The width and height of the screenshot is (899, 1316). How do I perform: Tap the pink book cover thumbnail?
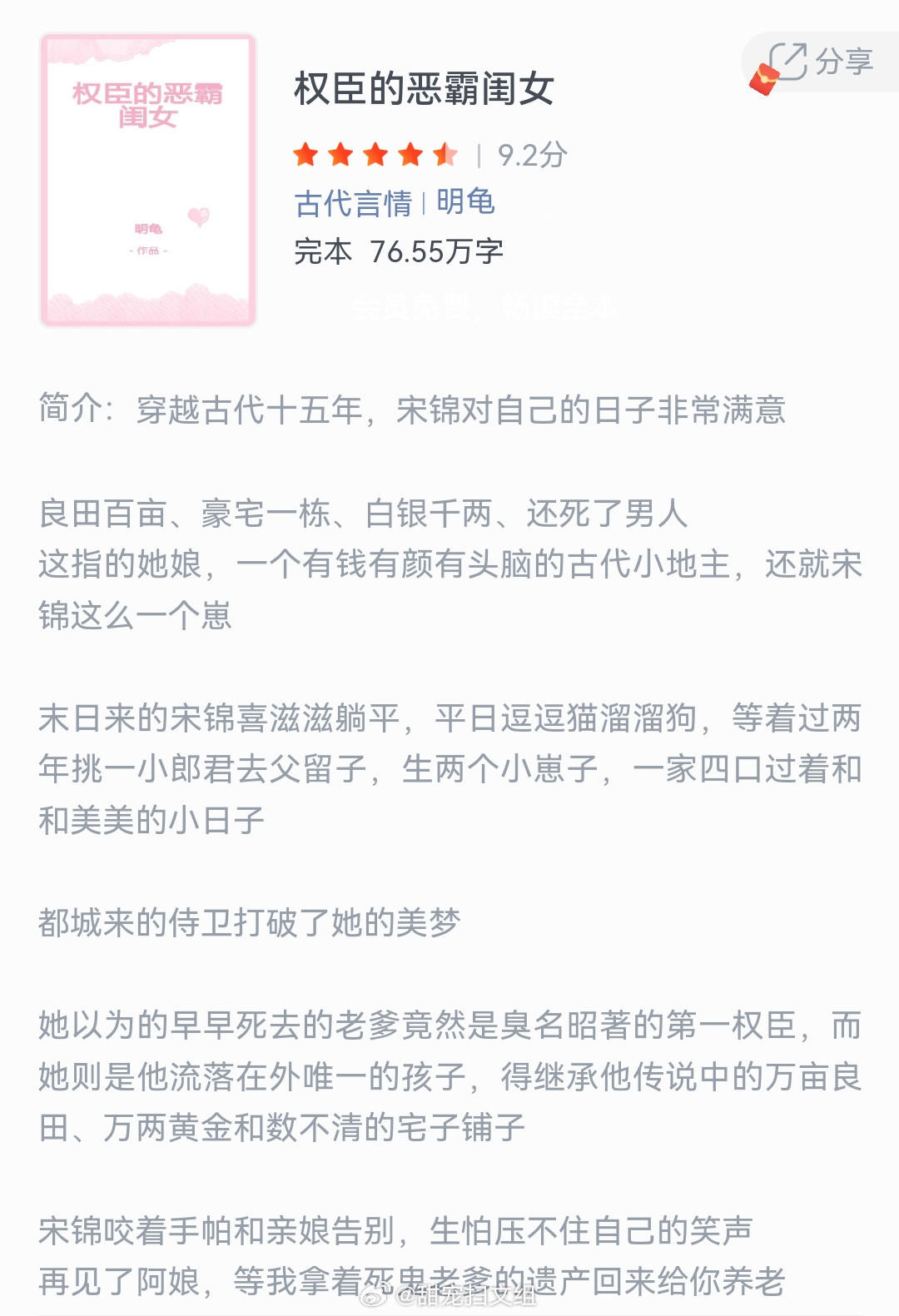pos(148,177)
